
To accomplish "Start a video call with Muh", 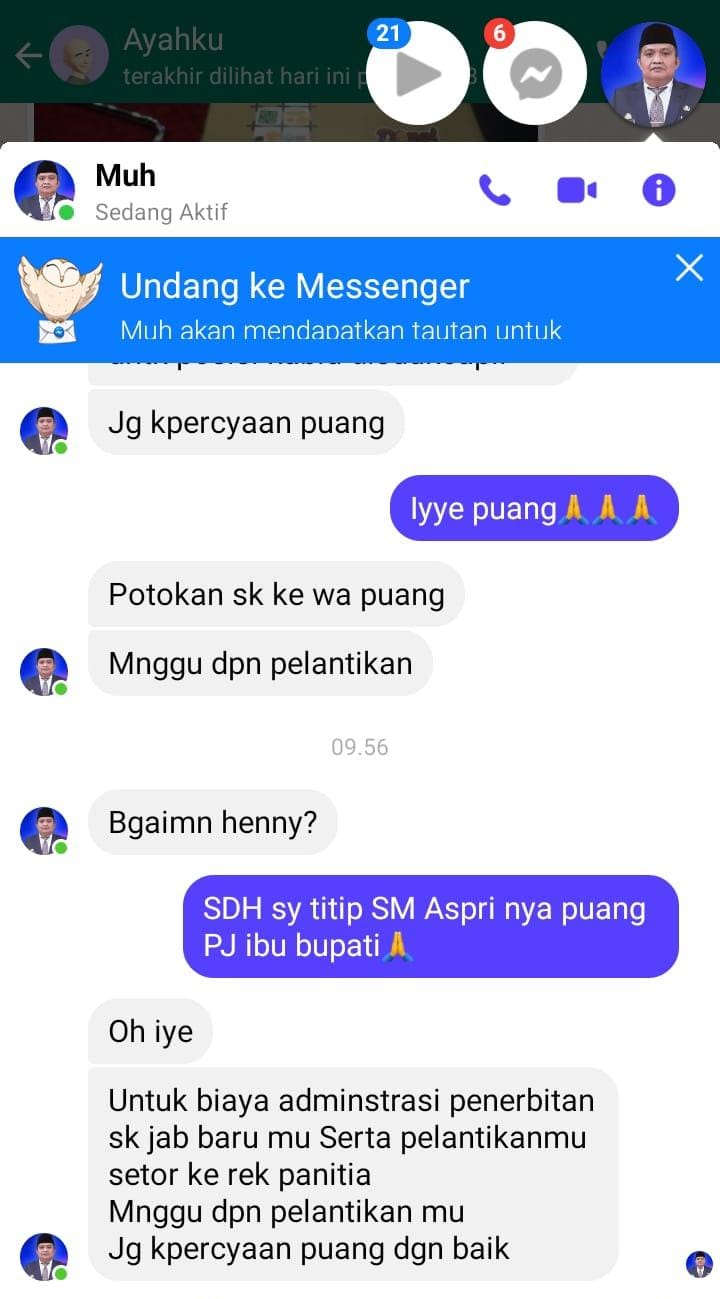I will [577, 190].
